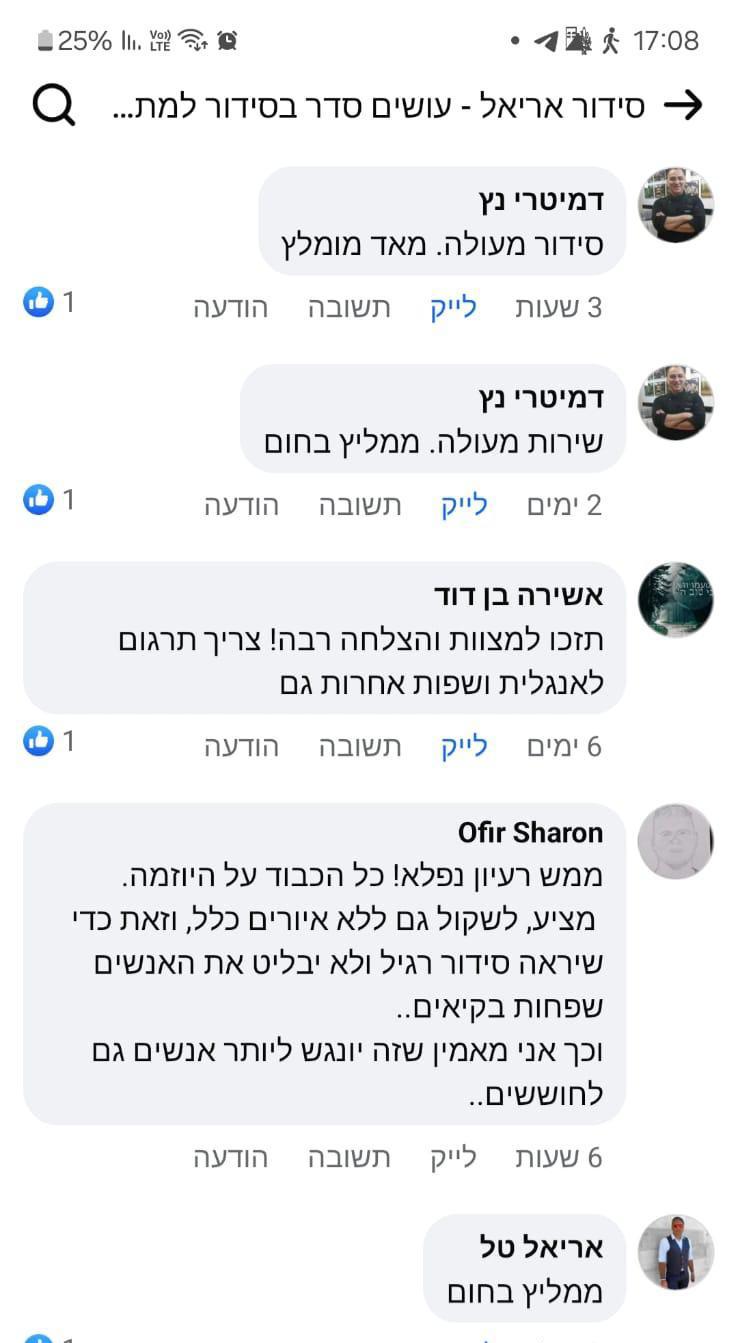The height and width of the screenshot is (1343, 738).
Task: Like אשירה בן דוד's comment
Action: pos(464,747)
